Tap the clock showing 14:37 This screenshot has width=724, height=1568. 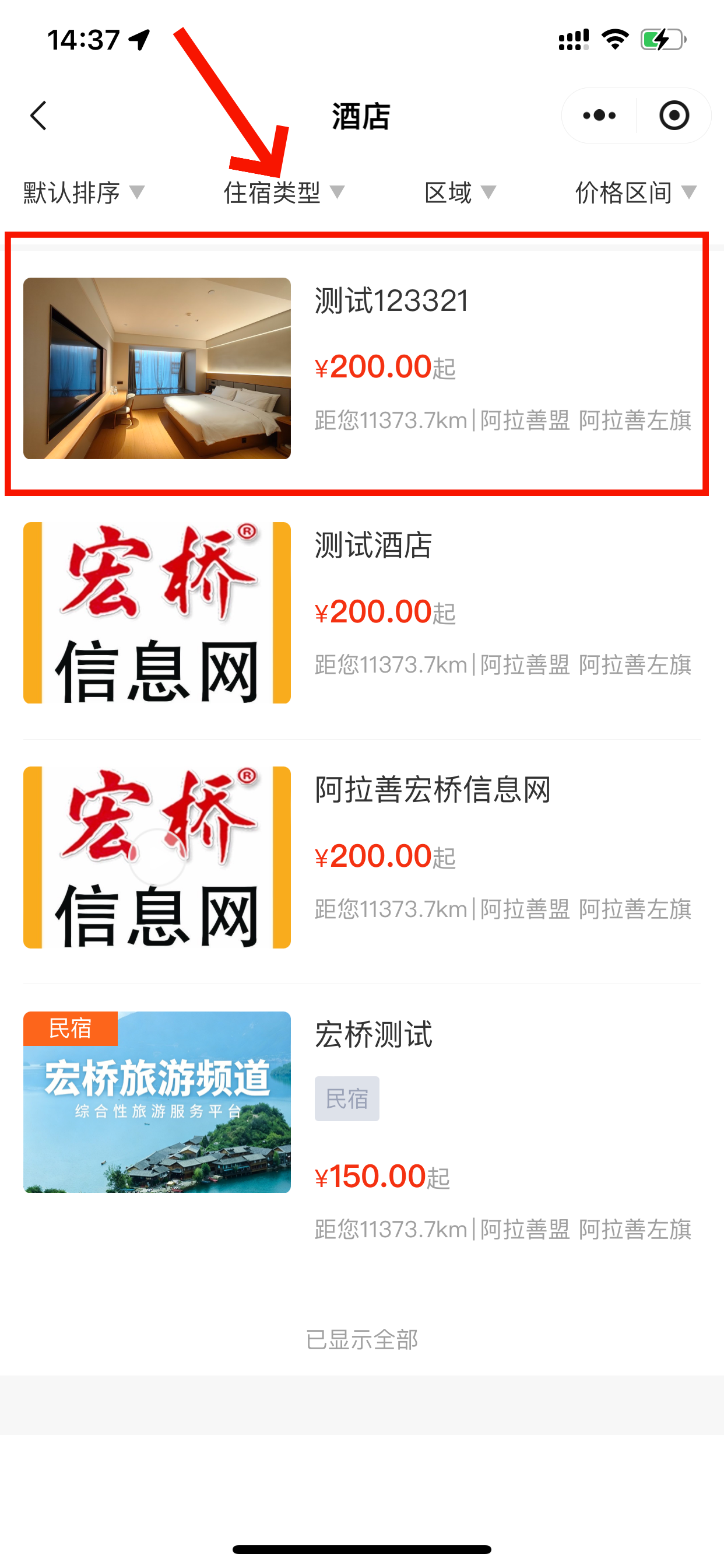(83, 38)
